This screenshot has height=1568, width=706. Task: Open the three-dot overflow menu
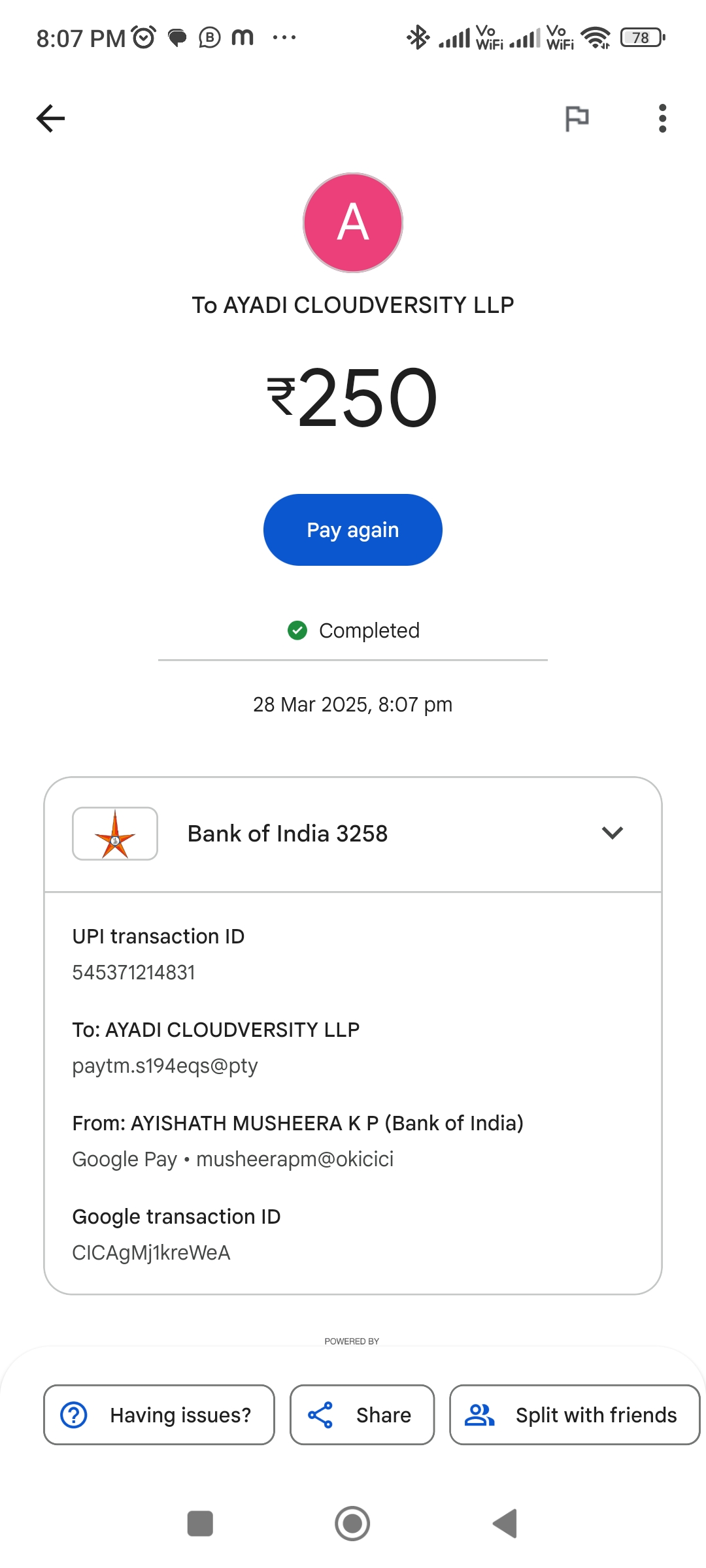(662, 118)
